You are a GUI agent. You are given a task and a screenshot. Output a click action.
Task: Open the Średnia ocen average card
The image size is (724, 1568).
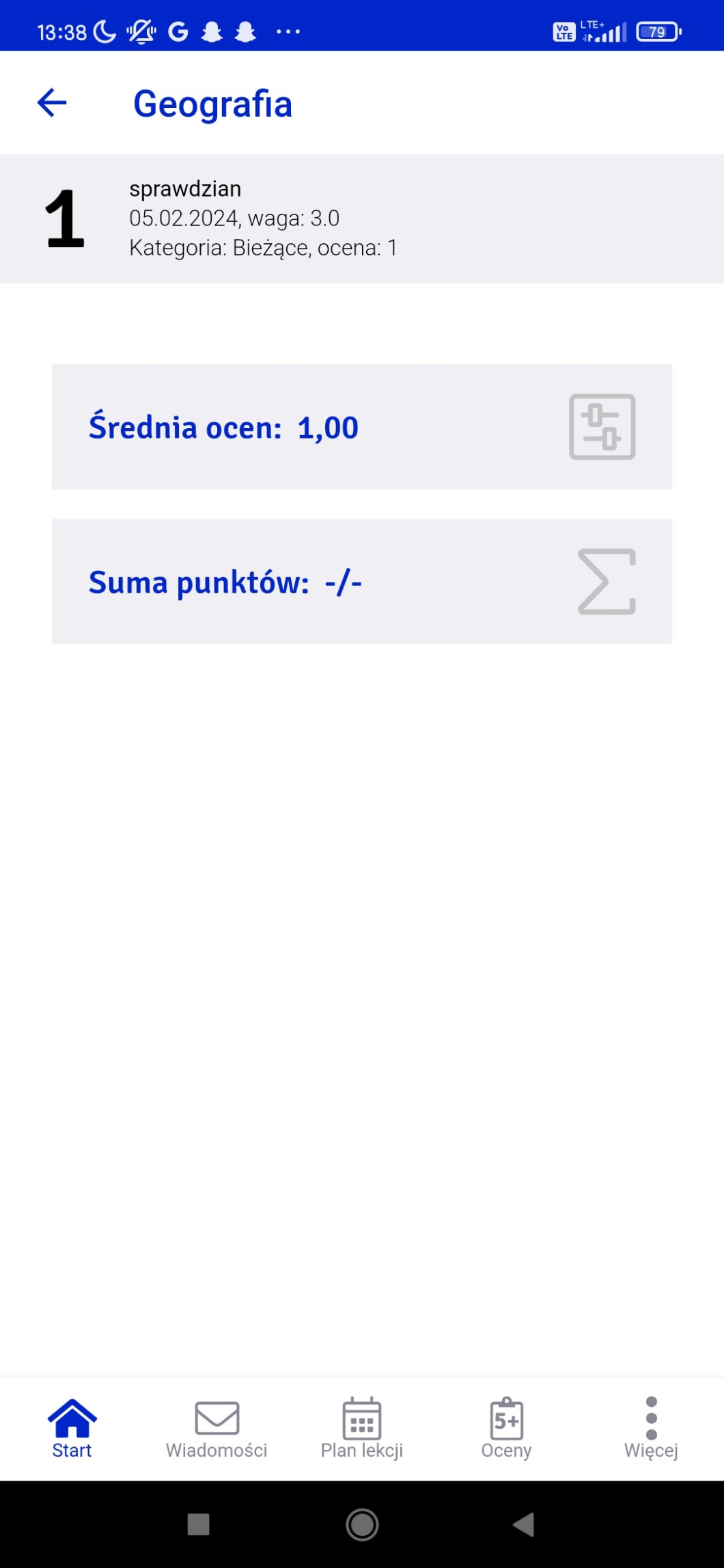point(361,427)
